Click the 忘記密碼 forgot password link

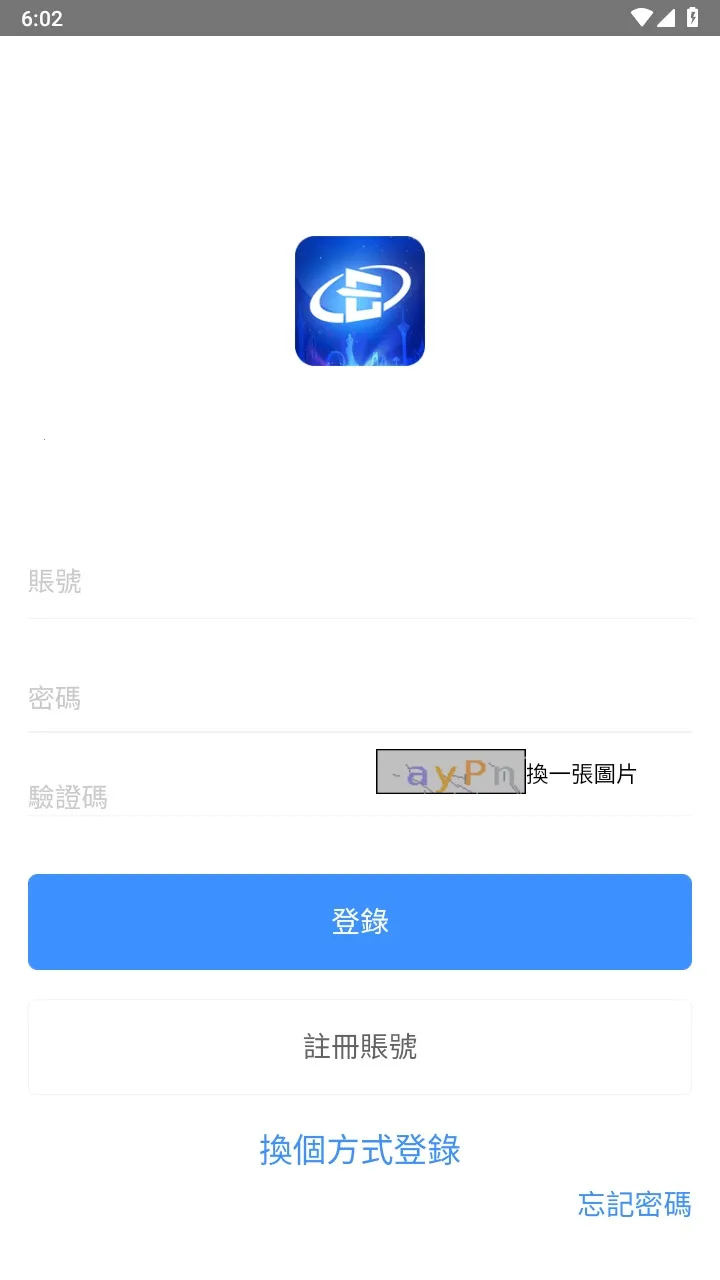633,1206
